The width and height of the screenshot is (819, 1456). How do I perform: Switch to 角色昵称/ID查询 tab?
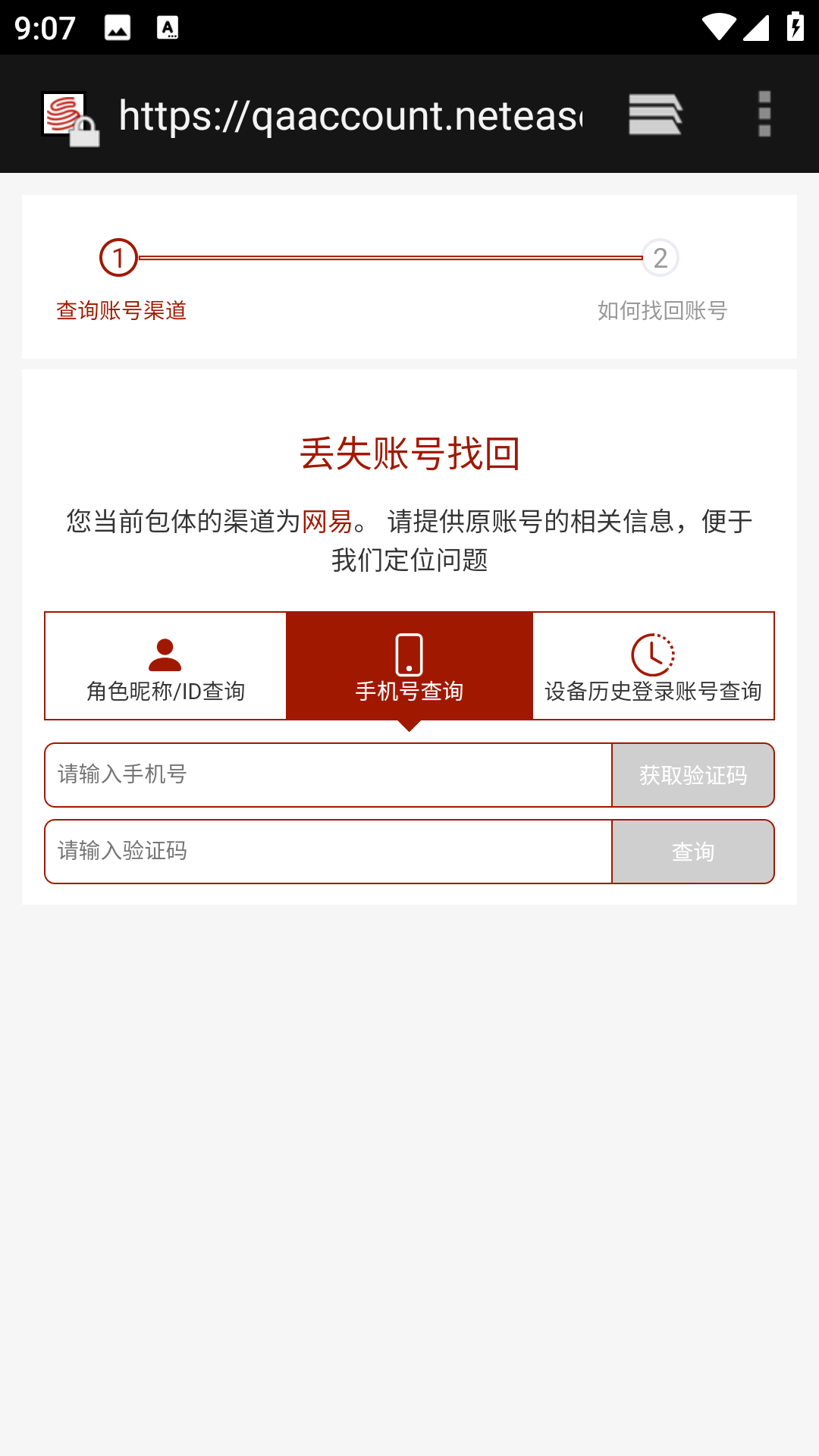165,666
